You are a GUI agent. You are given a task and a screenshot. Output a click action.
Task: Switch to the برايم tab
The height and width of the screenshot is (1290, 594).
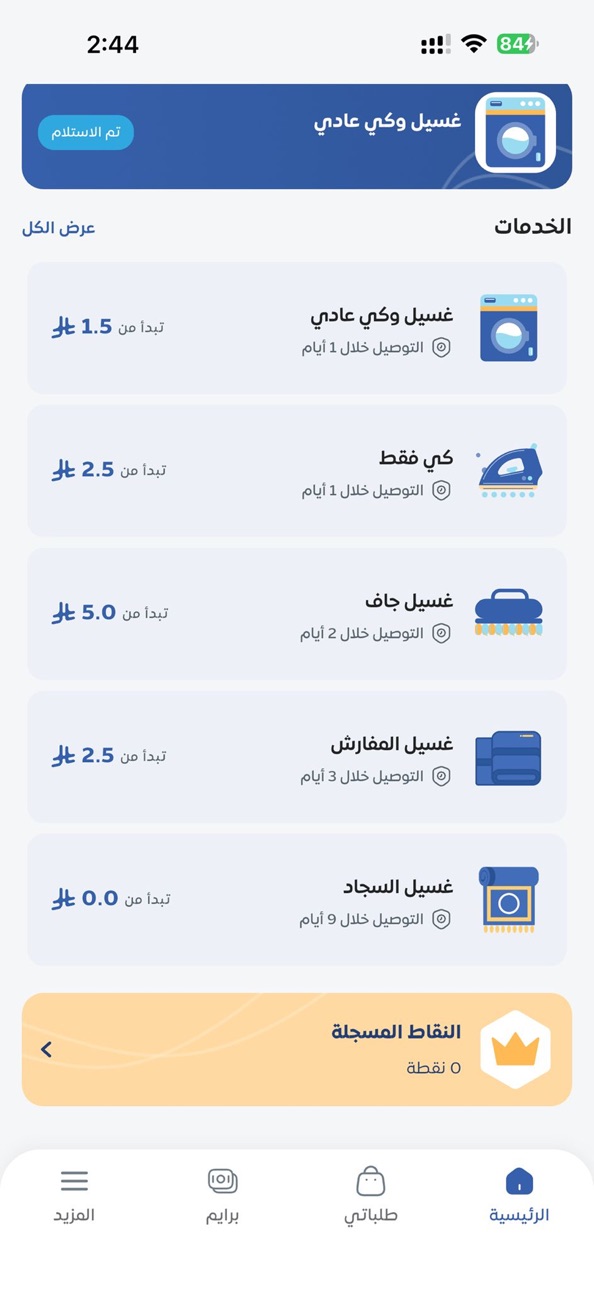coord(222,1196)
